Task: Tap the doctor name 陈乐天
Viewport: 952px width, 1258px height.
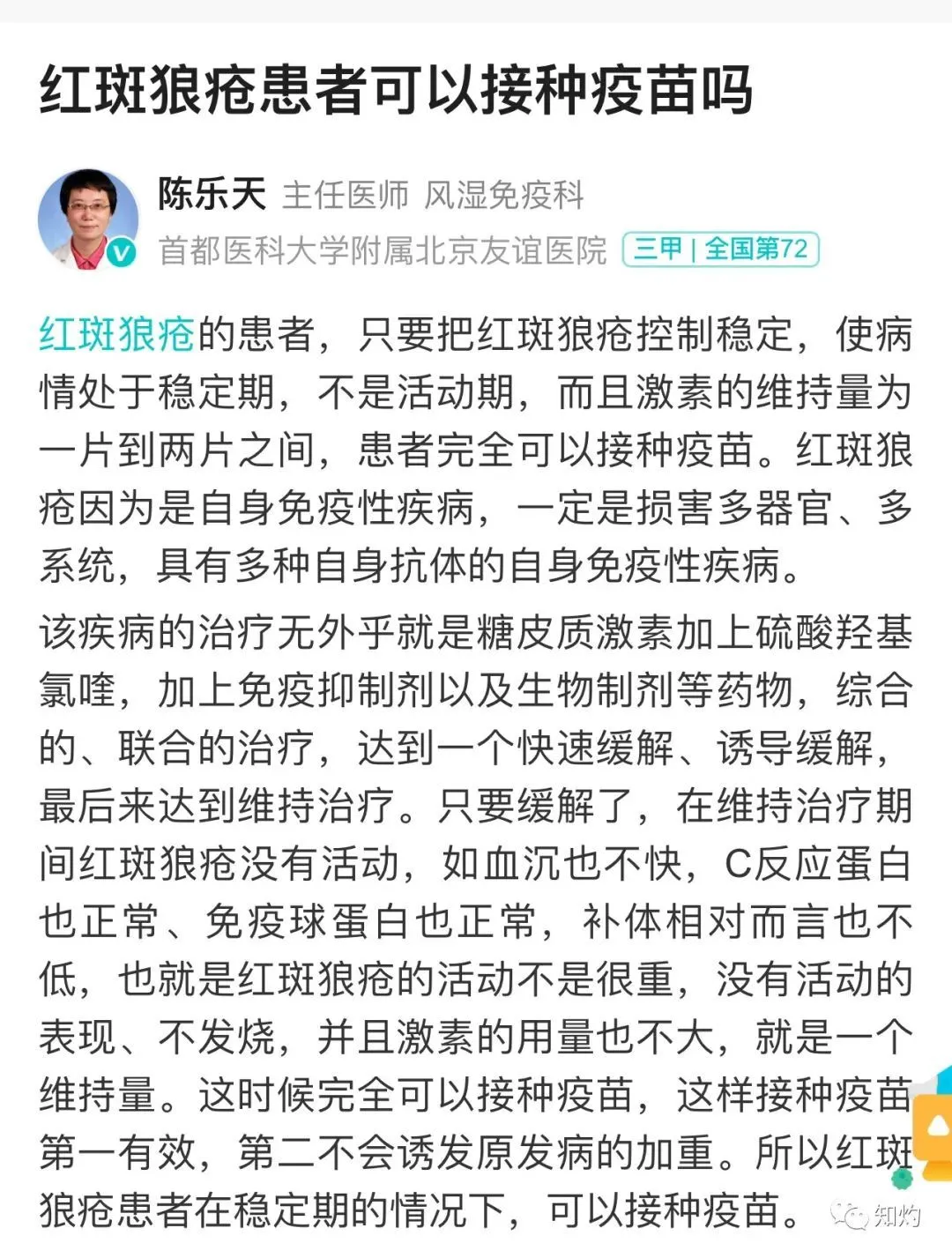Action: pyautogui.click(x=212, y=194)
